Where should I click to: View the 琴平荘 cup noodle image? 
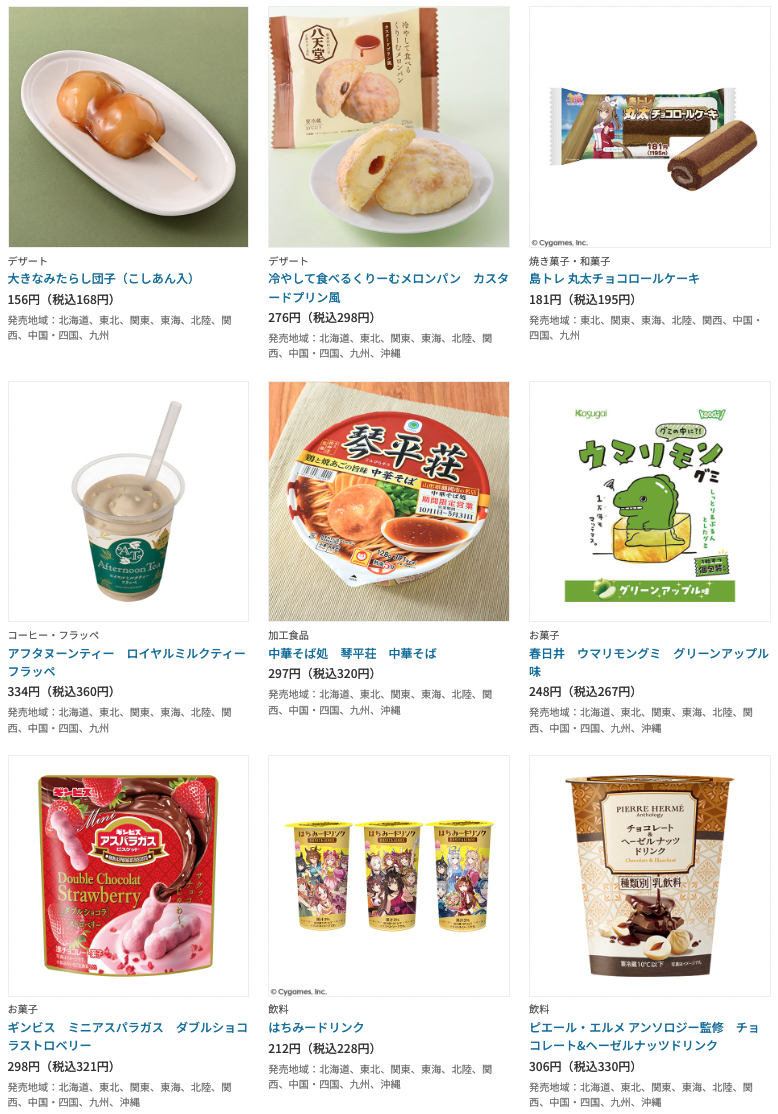pyautogui.click(x=388, y=501)
